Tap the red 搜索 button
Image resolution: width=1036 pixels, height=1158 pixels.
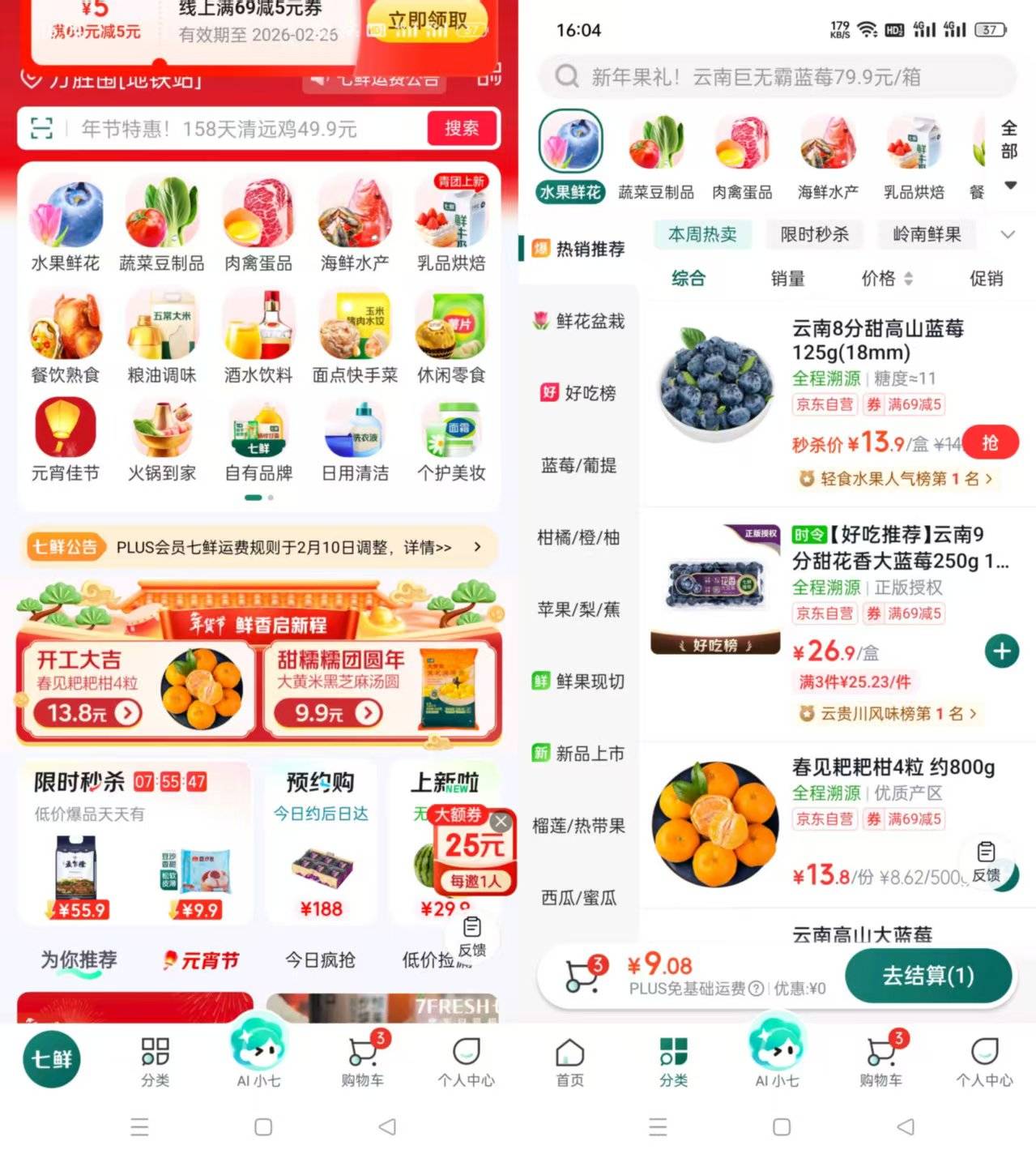click(461, 128)
